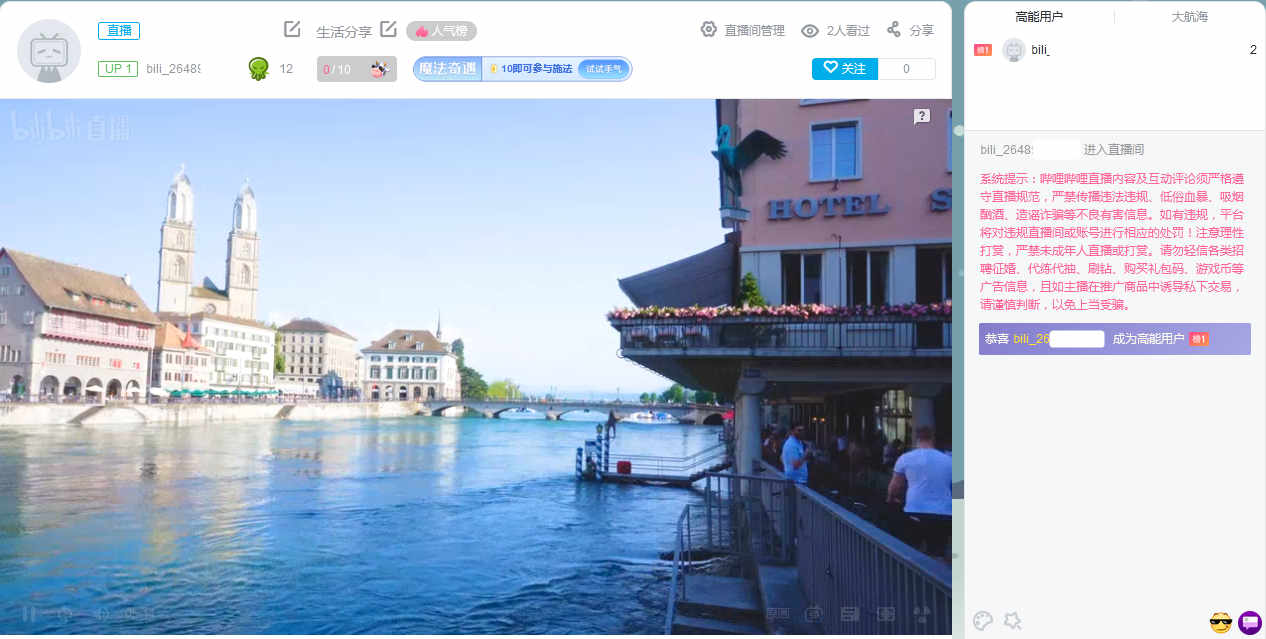This screenshot has width=1266, height=639.
Task: Open the star icon beside the palette
Action: coord(1012,621)
